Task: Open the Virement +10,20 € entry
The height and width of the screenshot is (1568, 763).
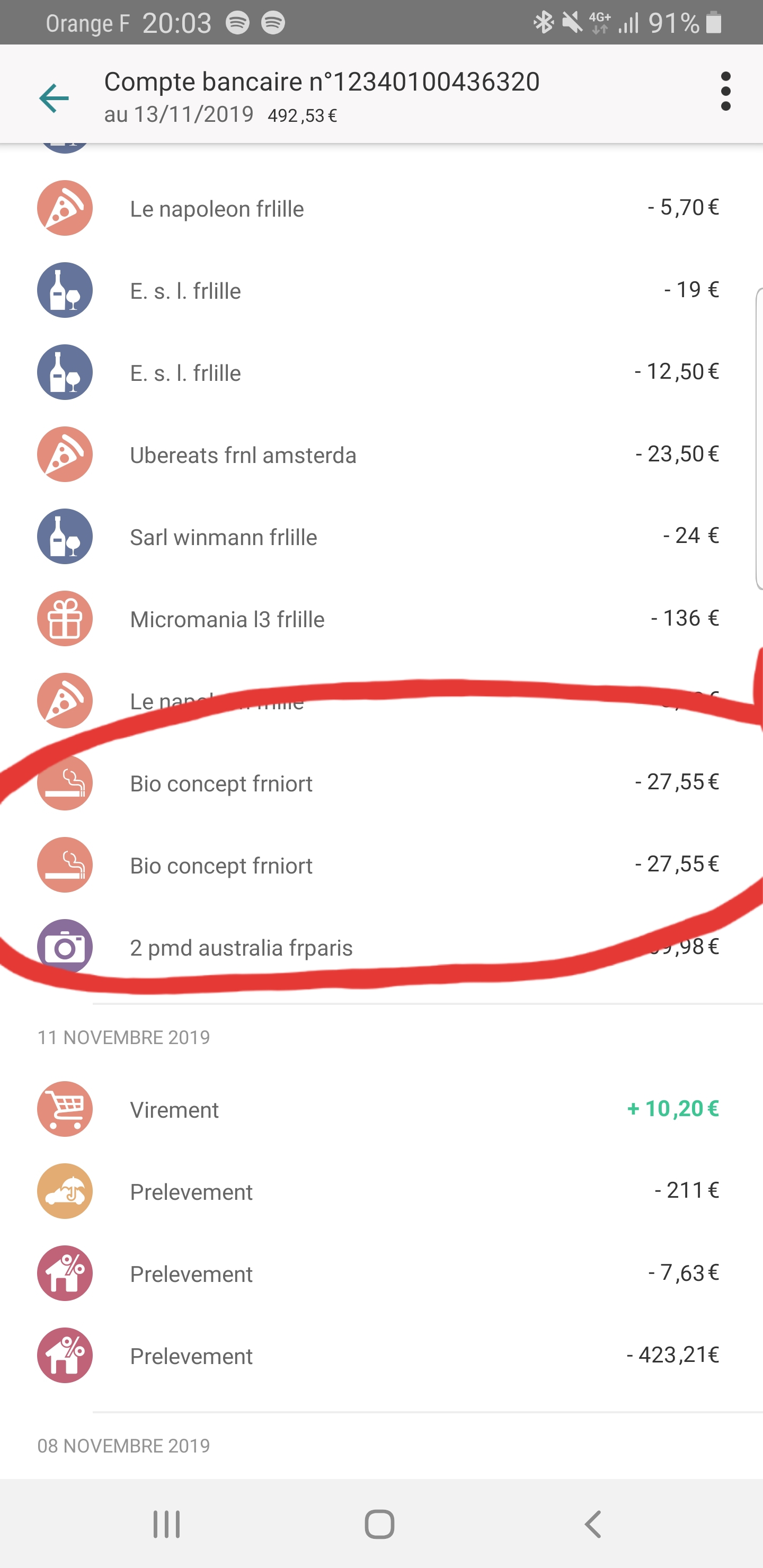Action: click(x=378, y=1110)
